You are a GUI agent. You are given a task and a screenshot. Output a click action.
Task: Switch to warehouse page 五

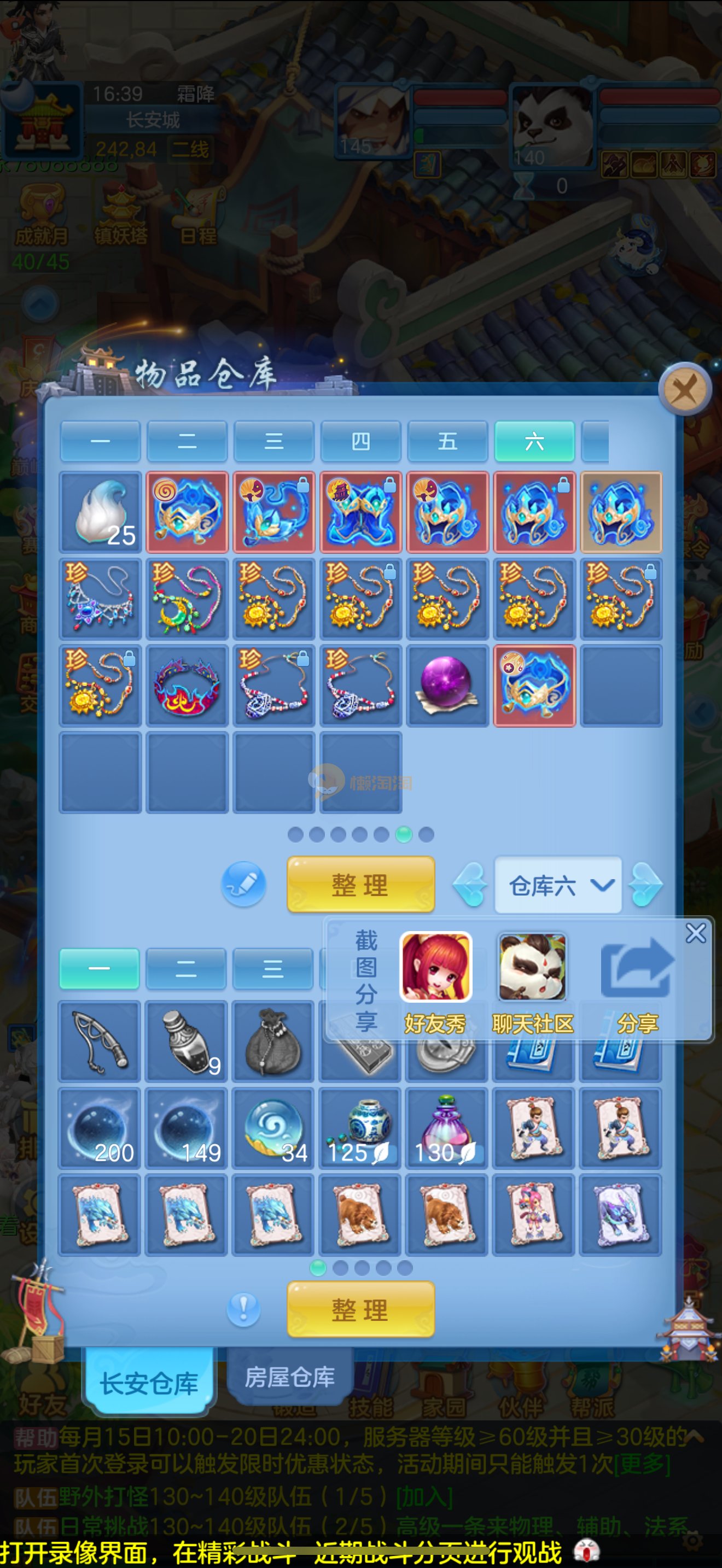[x=447, y=441]
